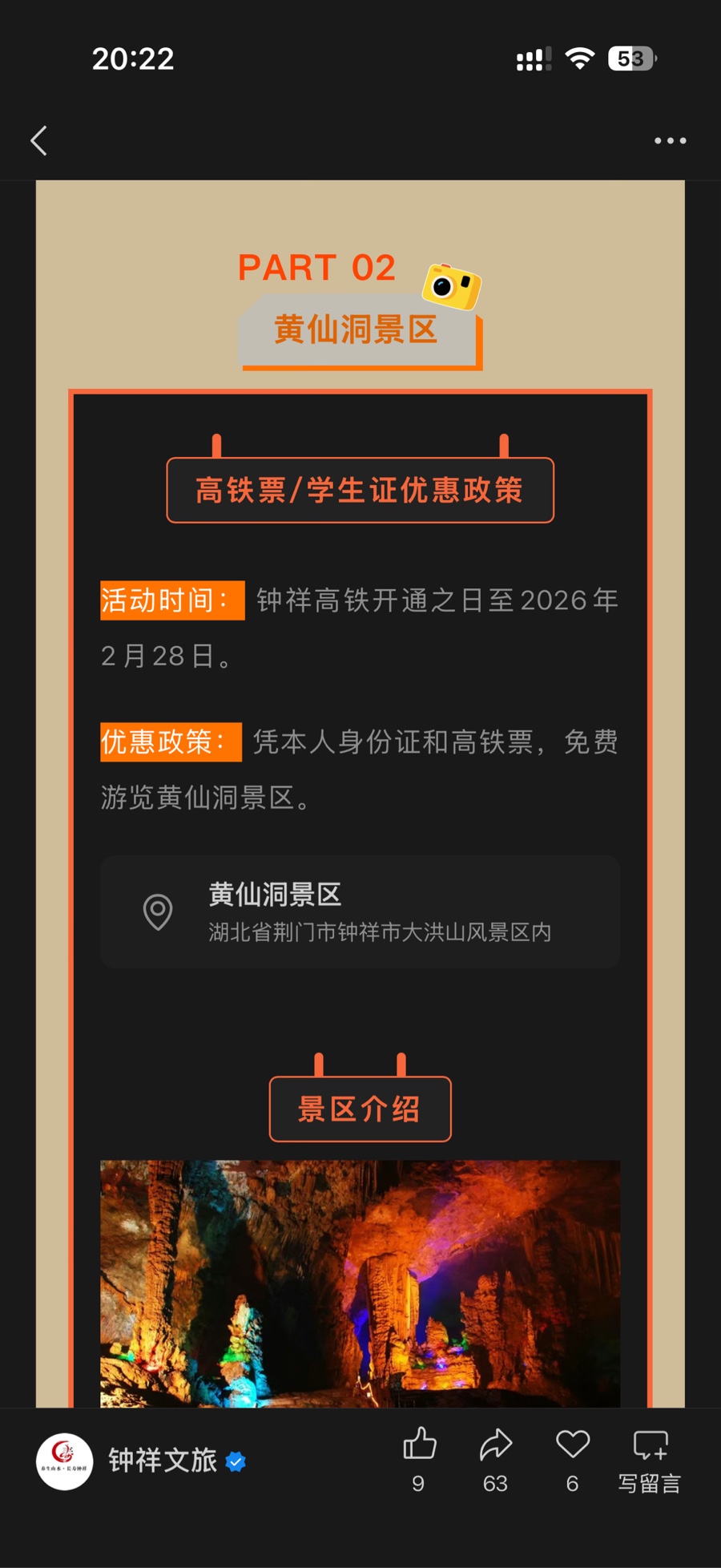Viewport: 721px width, 1568px height.
Task: View the cave scenery photo
Action: [x=360, y=1283]
